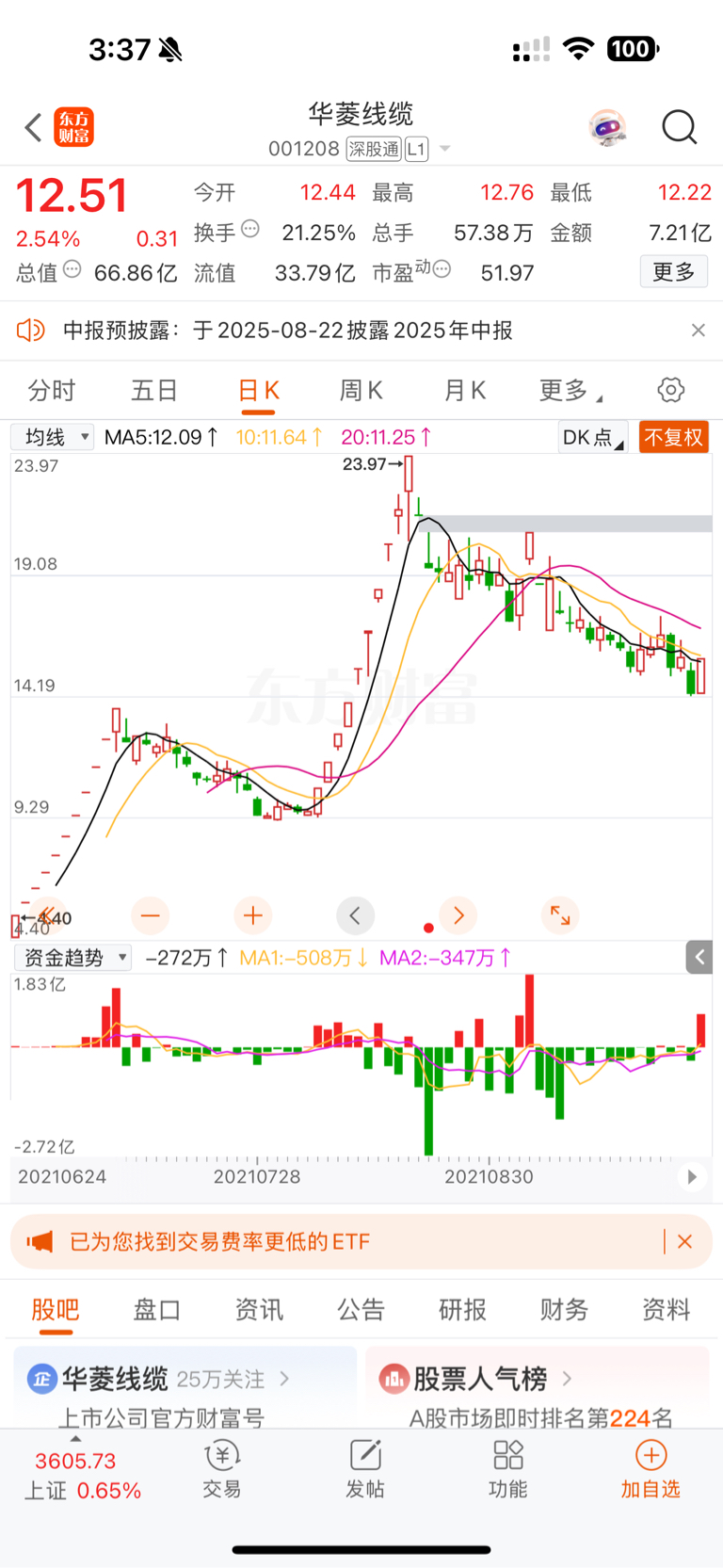The image size is (723, 1568).
Task: Switch to the 周K chart tab
Action: [361, 390]
